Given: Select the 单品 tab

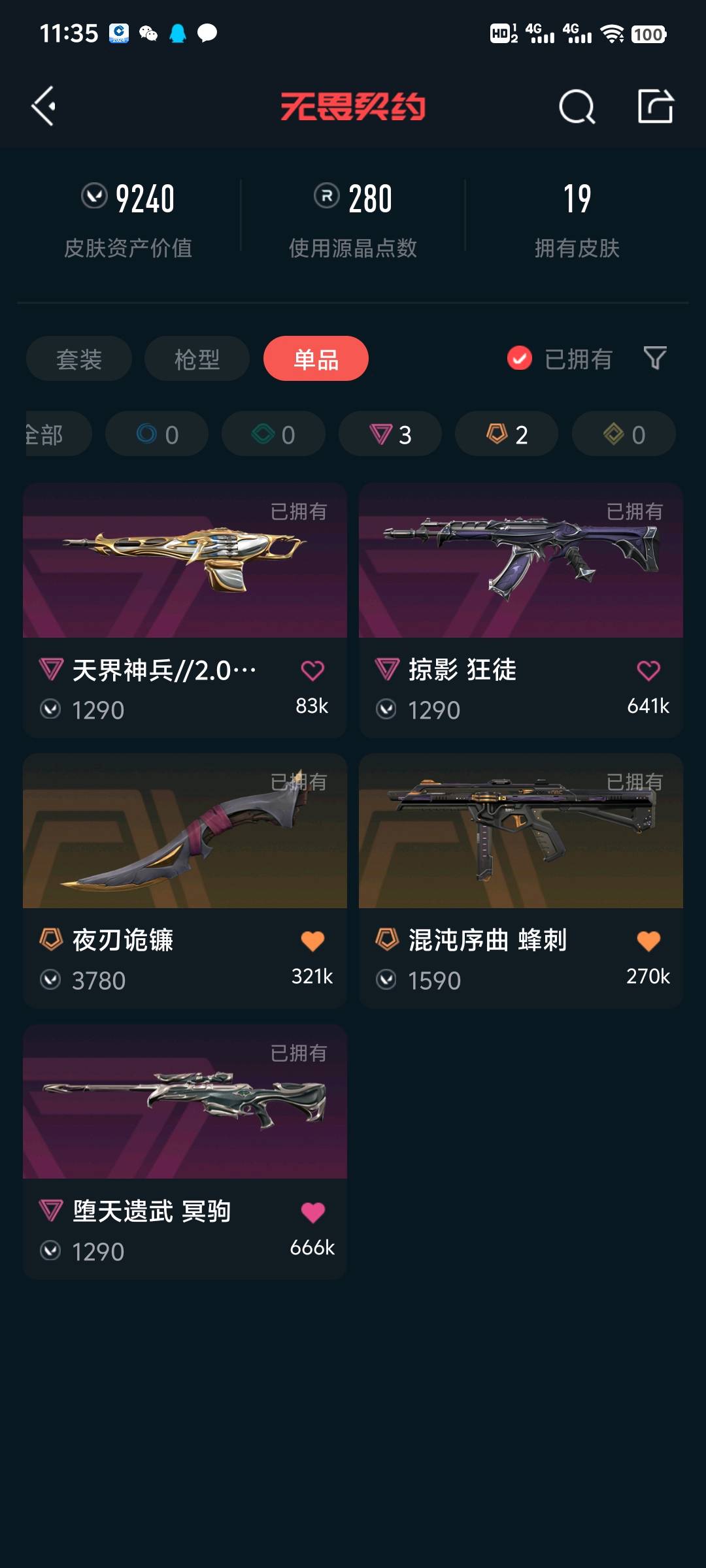Looking at the screenshot, I should pyautogui.click(x=316, y=359).
